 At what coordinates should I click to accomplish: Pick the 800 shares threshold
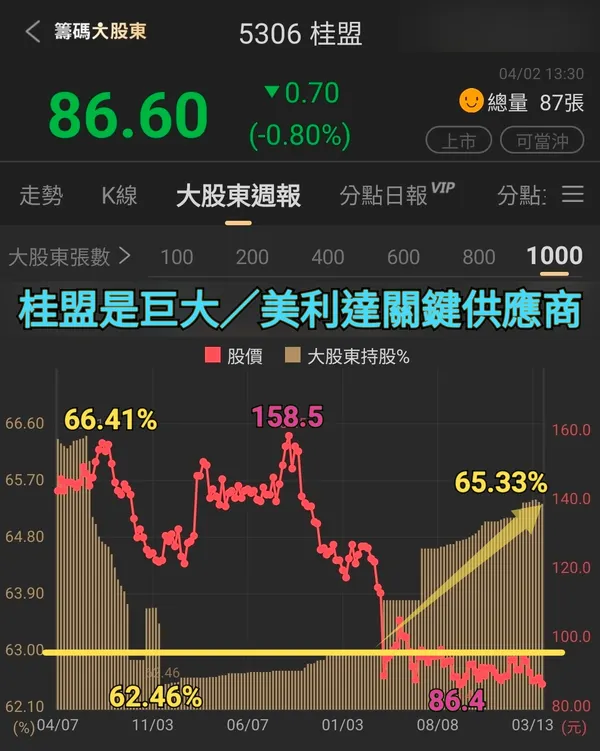pos(479,257)
